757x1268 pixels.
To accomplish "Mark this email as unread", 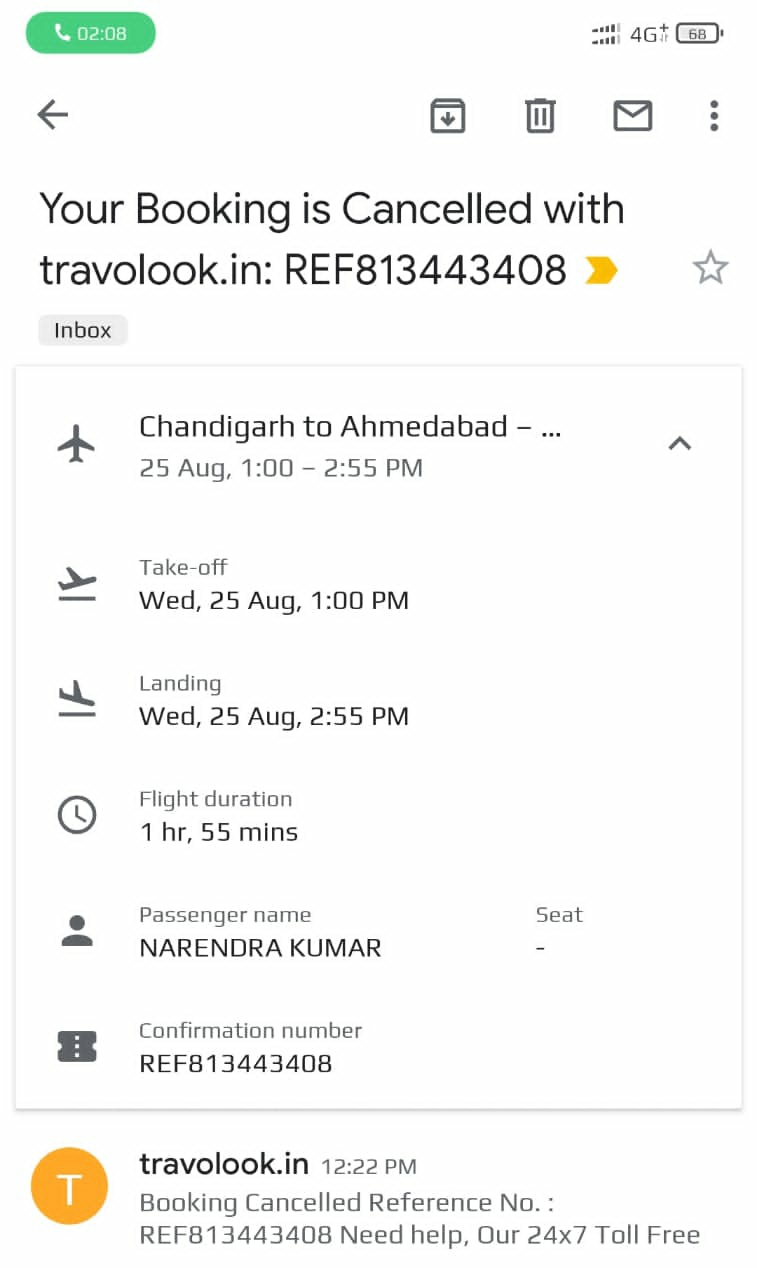I will pos(632,116).
